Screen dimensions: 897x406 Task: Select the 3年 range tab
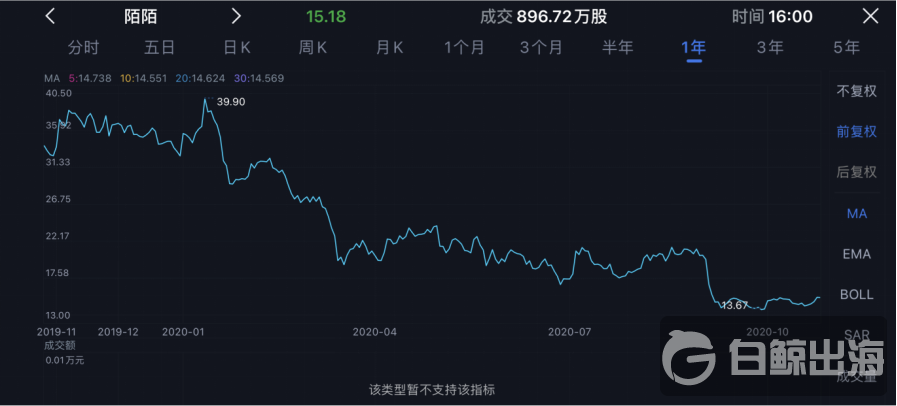(x=769, y=47)
